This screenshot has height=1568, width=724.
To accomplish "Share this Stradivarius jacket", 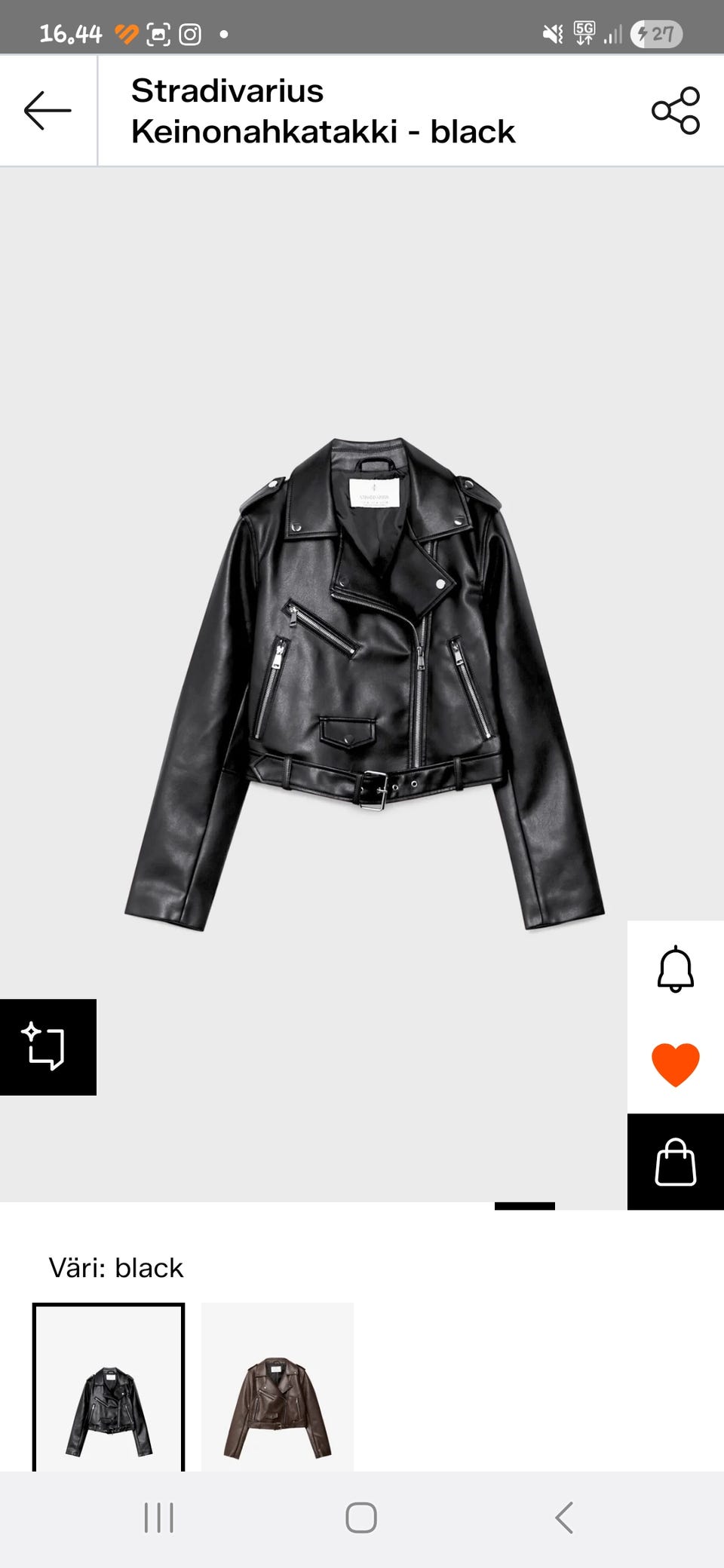I will click(676, 111).
